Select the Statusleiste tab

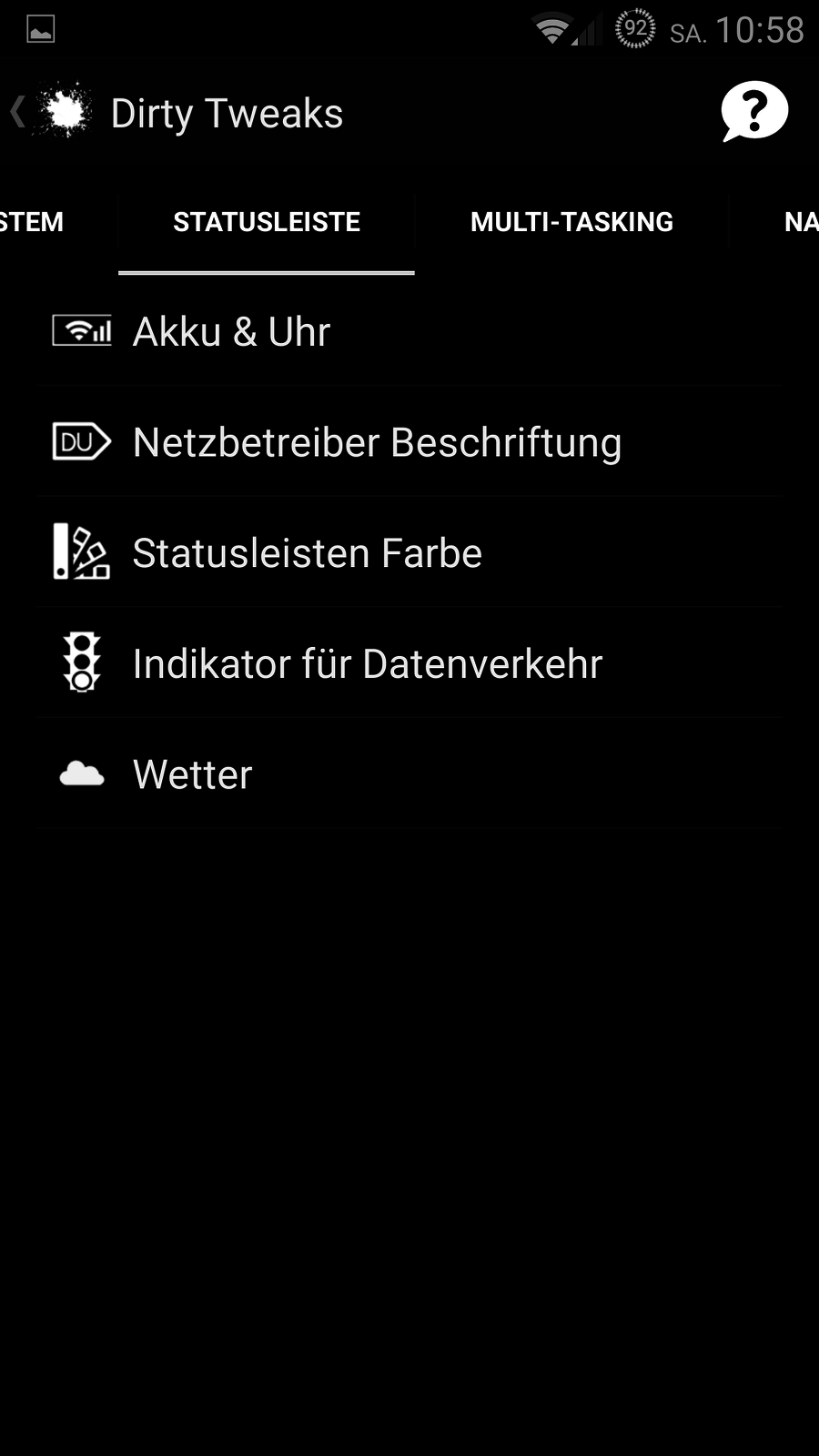coord(267,222)
